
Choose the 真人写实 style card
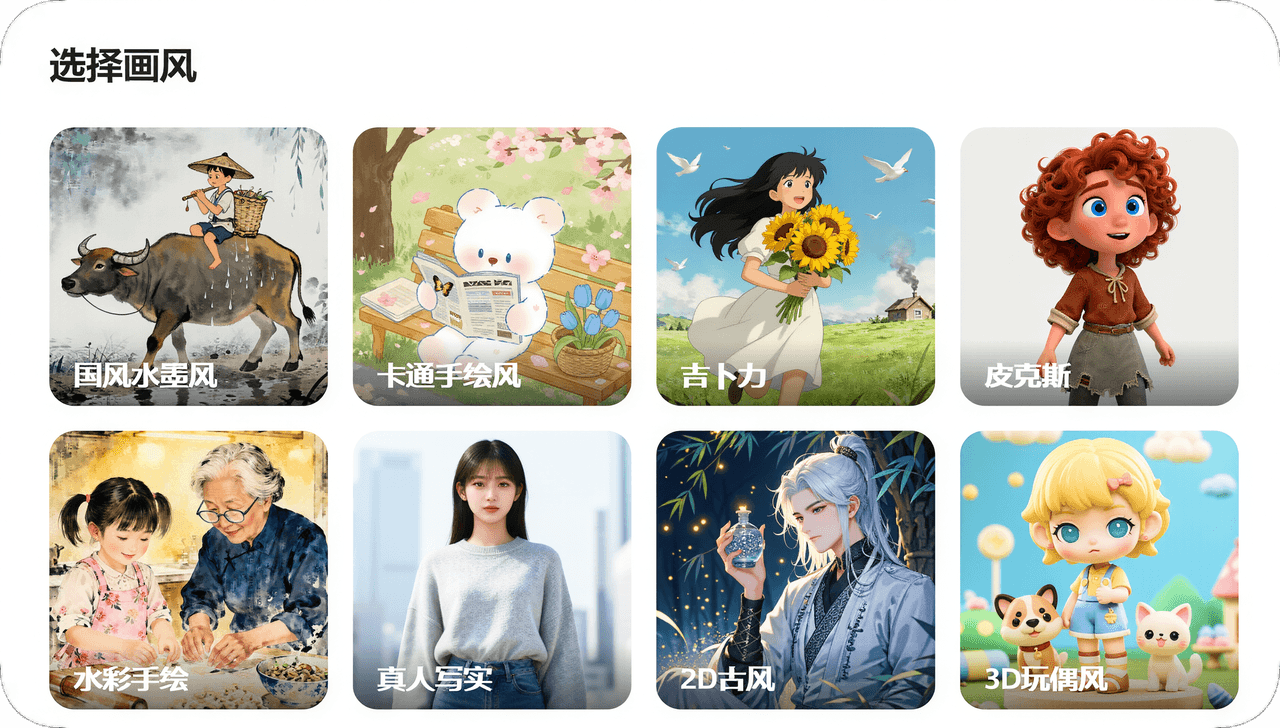click(x=492, y=570)
